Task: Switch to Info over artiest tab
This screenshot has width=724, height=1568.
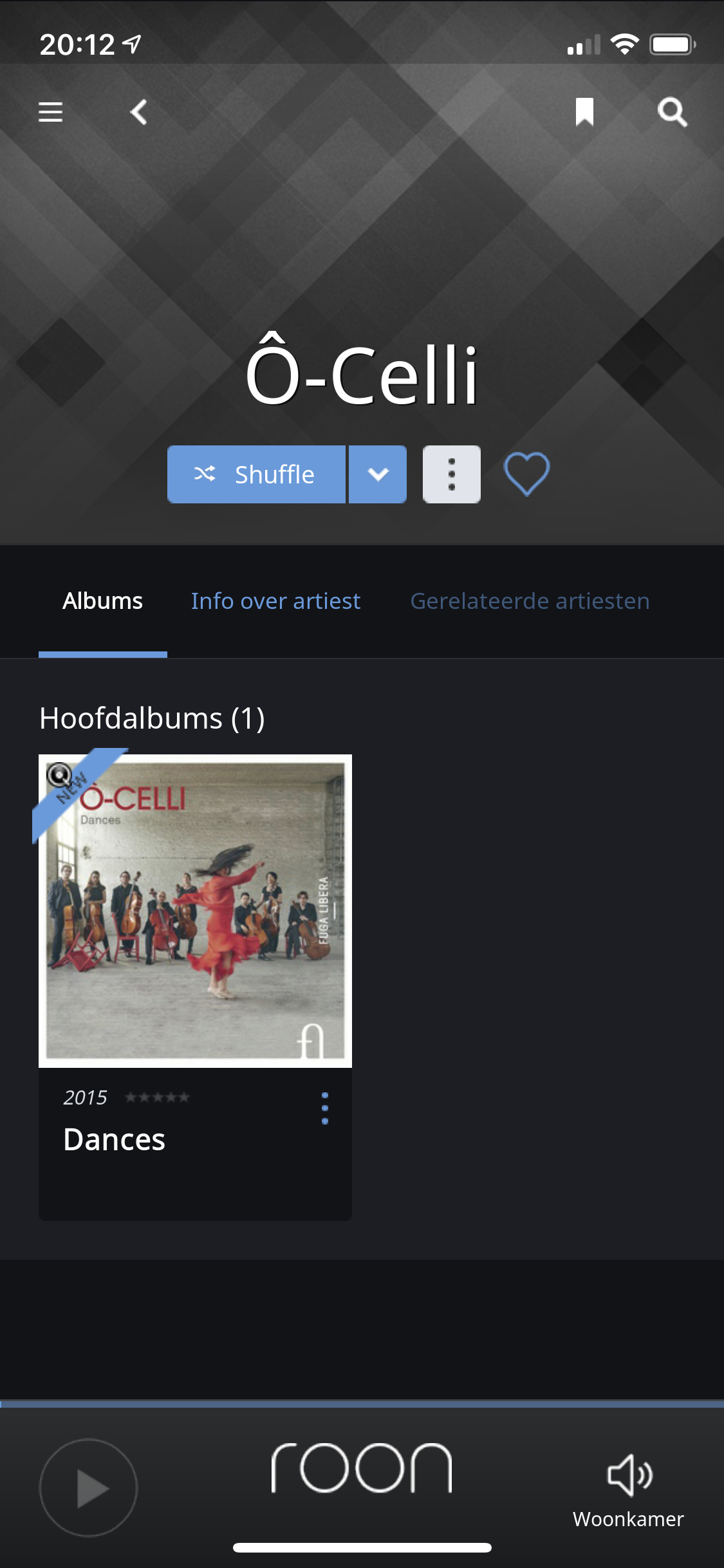Action: pyautogui.click(x=275, y=601)
